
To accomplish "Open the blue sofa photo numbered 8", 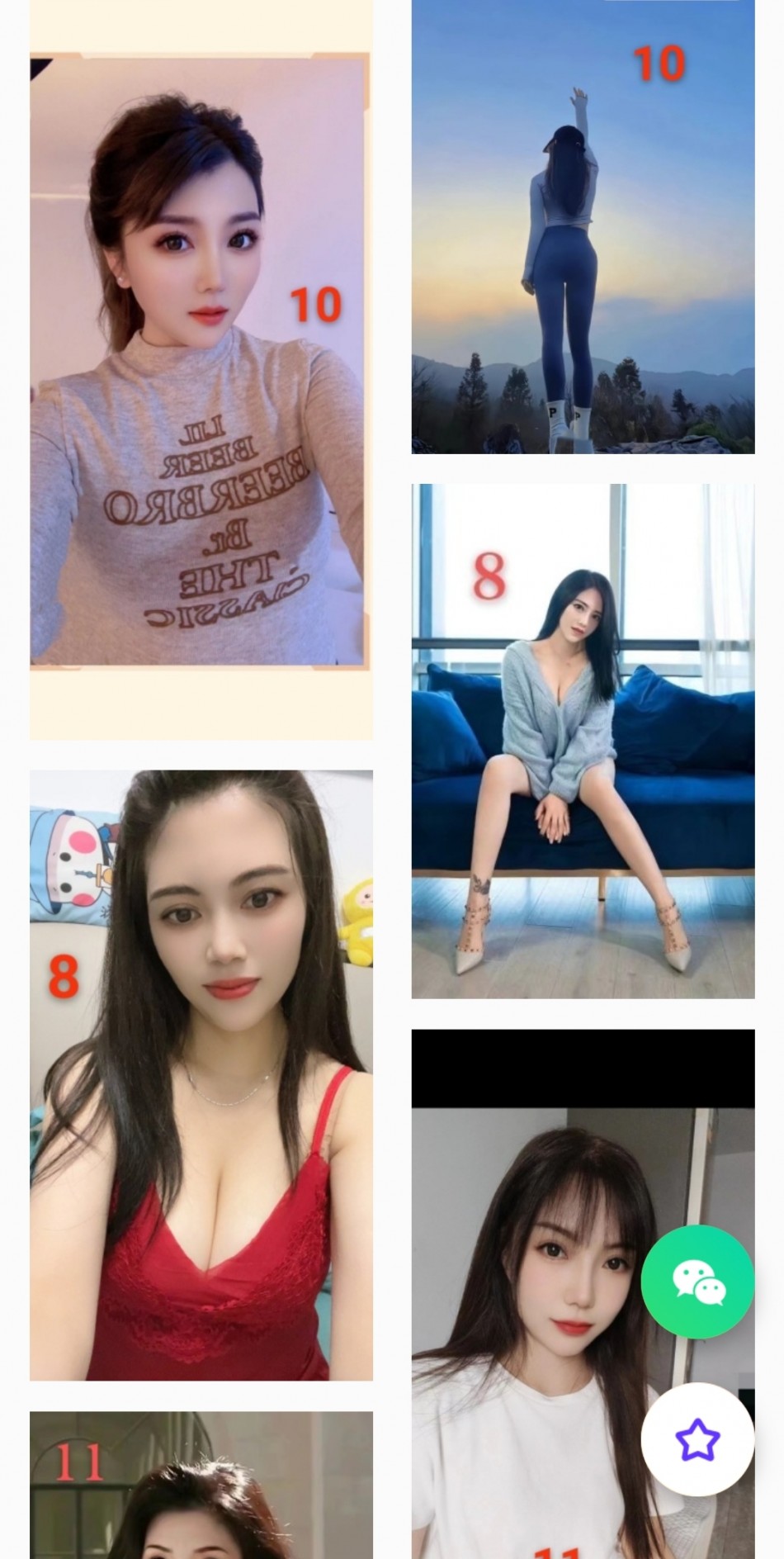I will [x=583, y=741].
